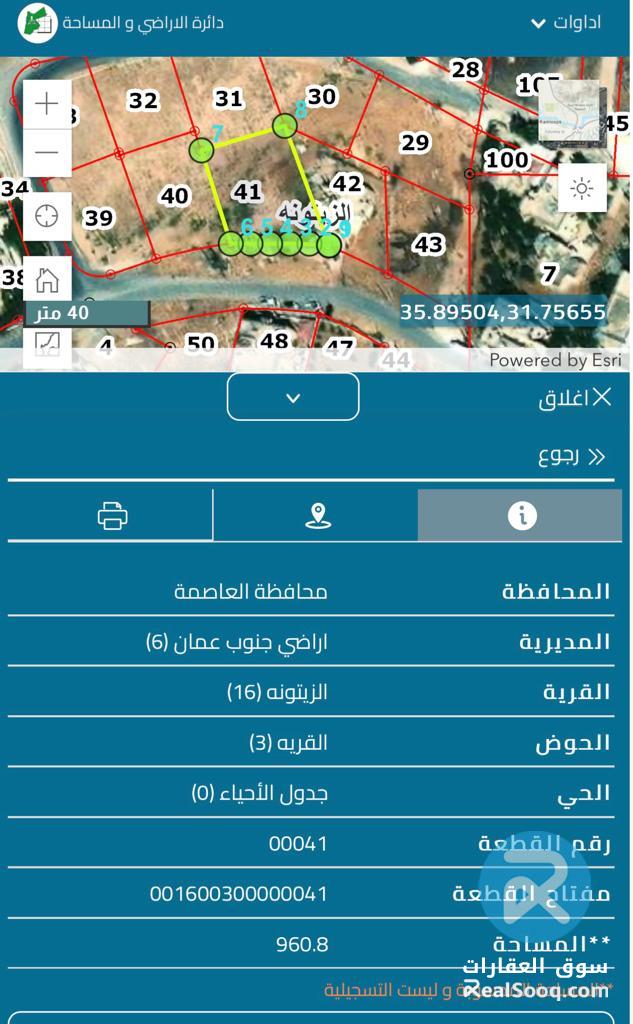Open the measurement tool icon
The image size is (633, 1024).
click(47, 344)
